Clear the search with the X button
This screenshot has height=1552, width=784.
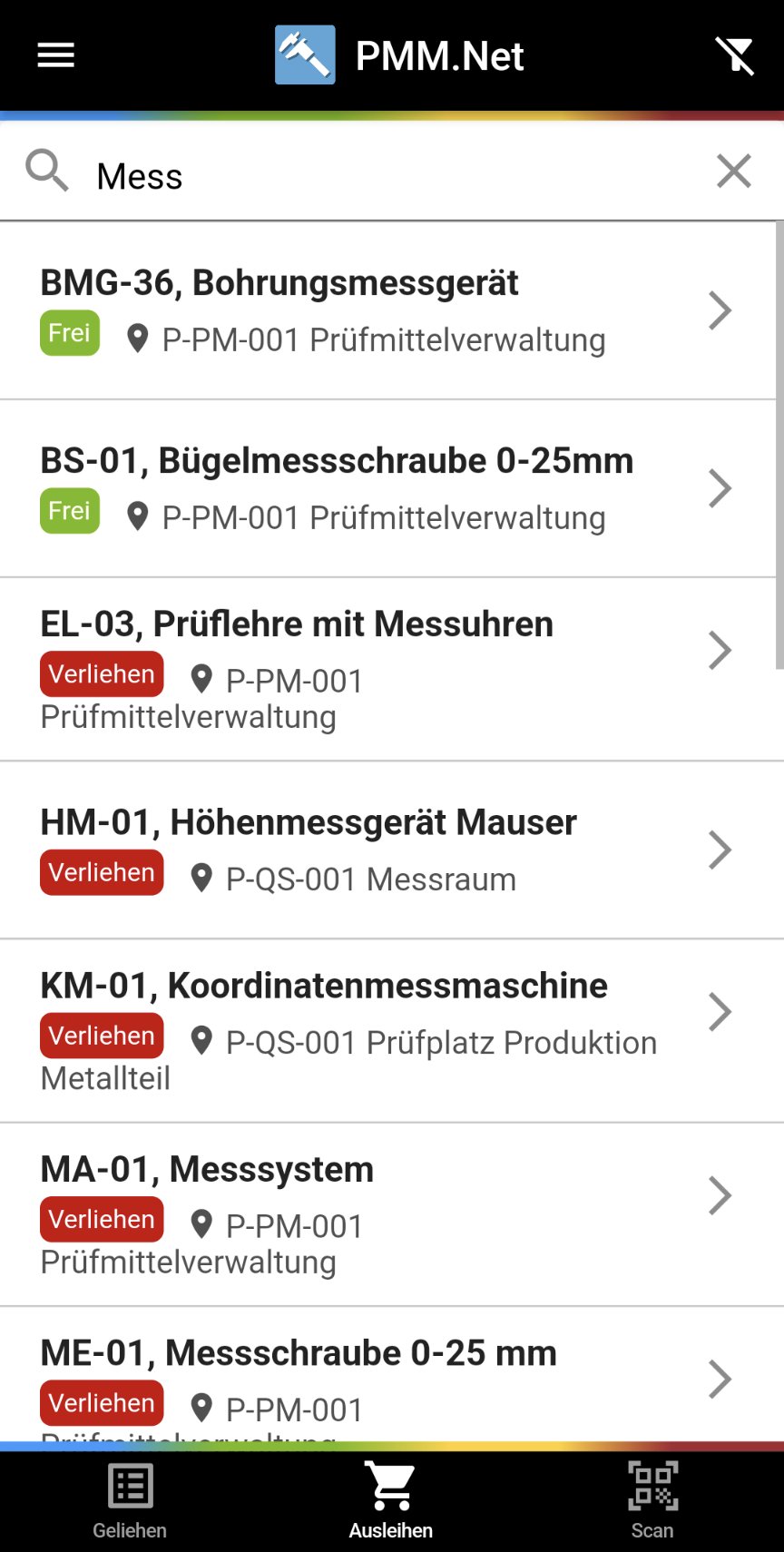[x=733, y=171]
